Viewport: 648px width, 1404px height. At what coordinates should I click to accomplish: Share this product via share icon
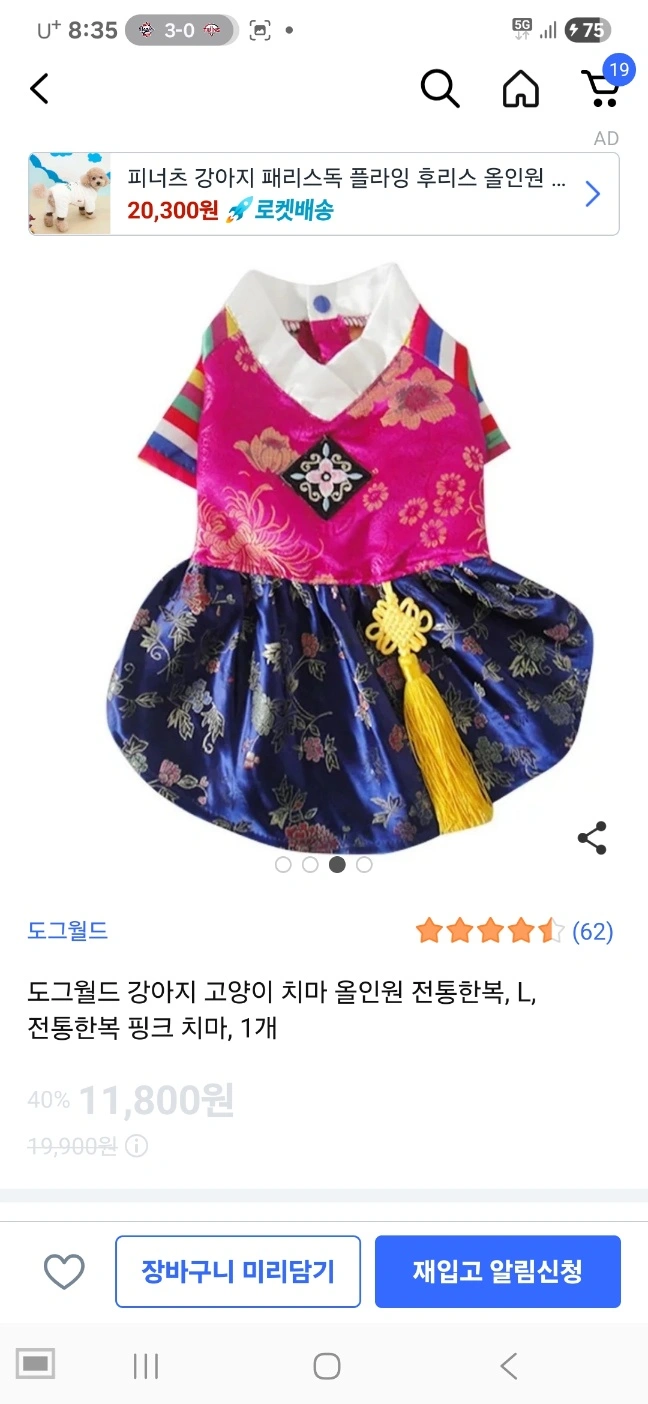(x=592, y=838)
